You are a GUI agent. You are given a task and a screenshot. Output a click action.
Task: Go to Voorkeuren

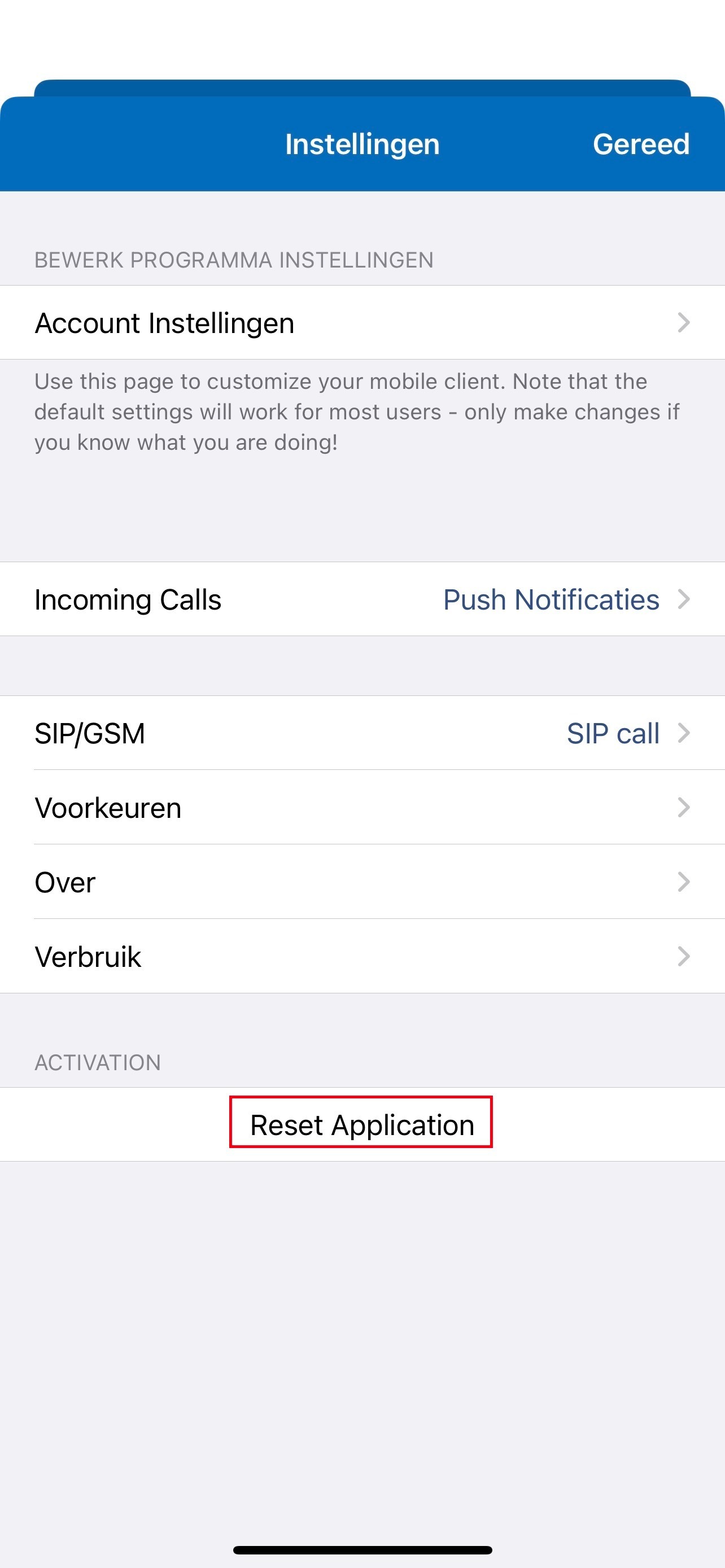click(x=361, y=808)
